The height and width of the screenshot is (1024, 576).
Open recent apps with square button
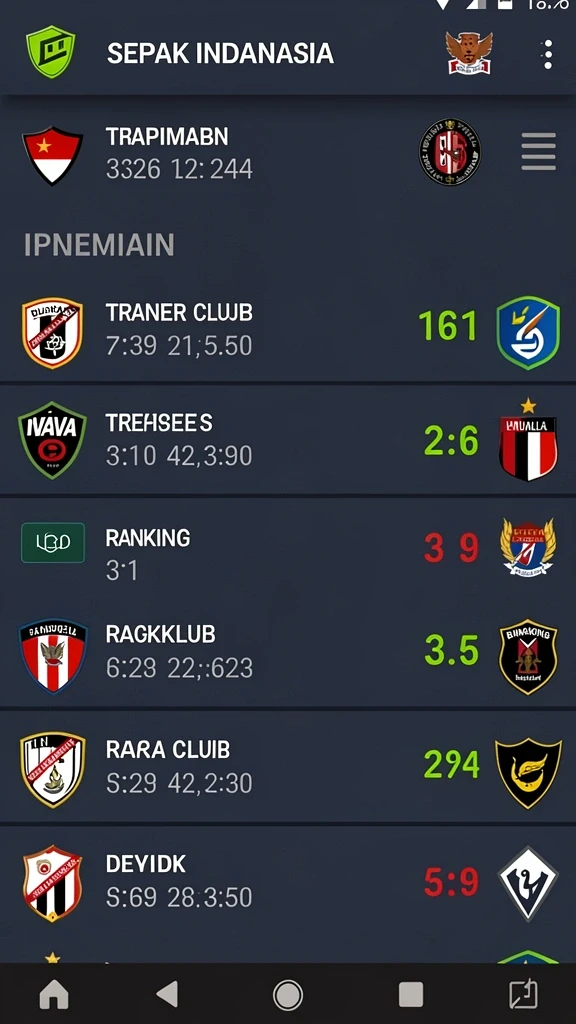tap(411, 995)
